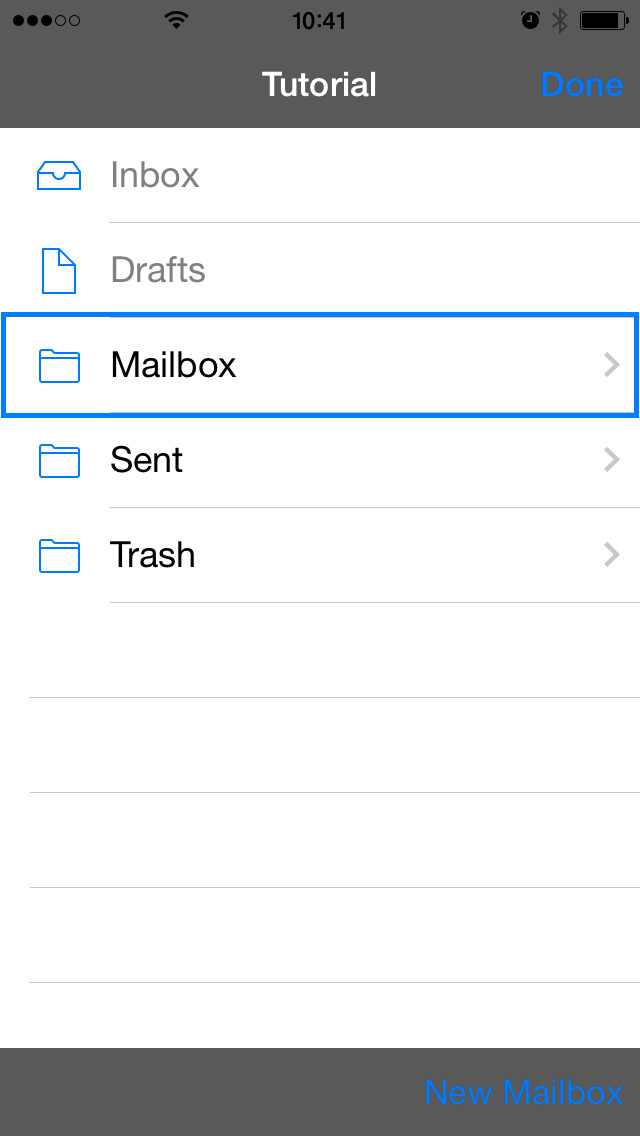Tap Done to finish editing mailboxes
The height and width of the screenshot is (1136, 640).
[581, 85]
